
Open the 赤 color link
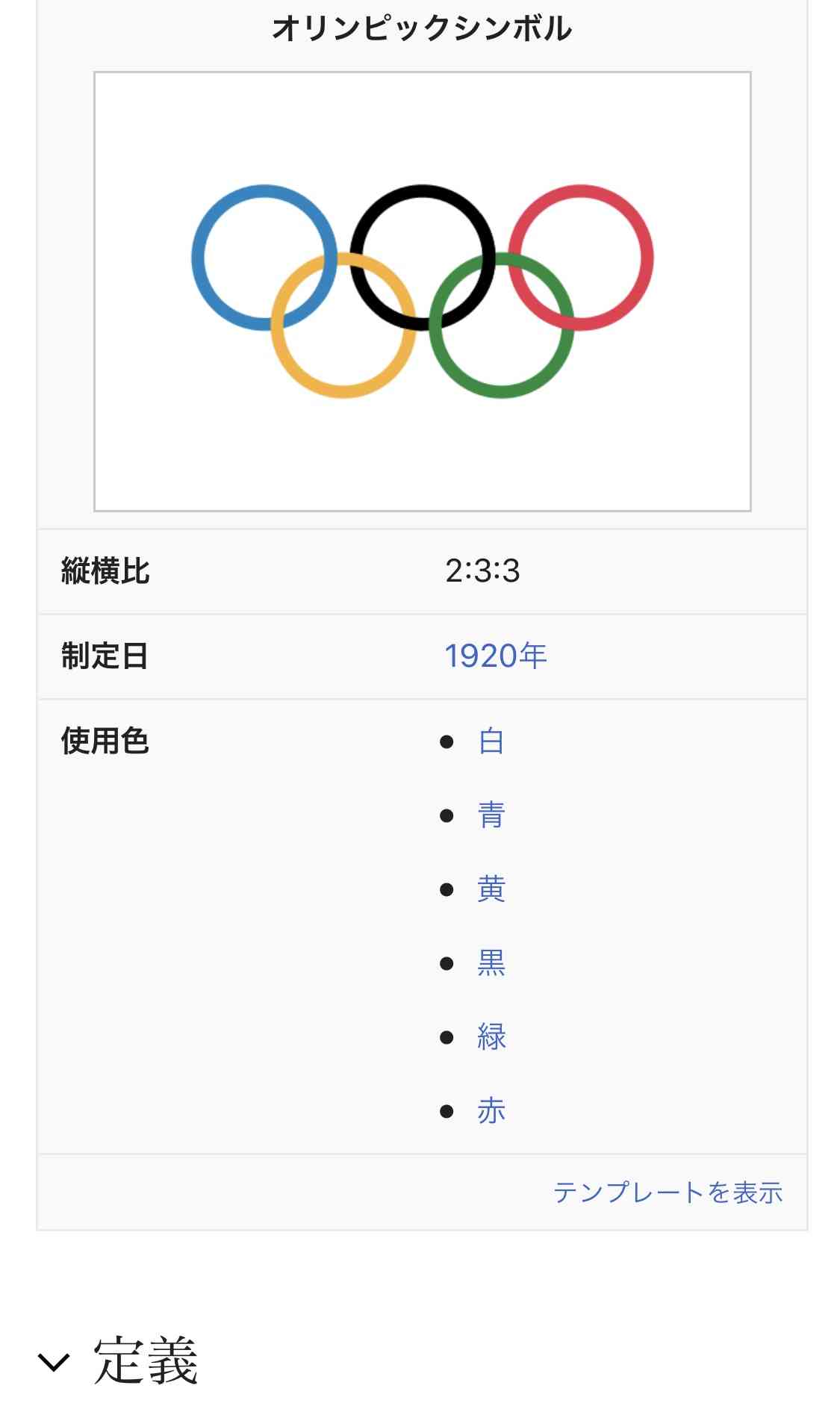[491, 1110]
